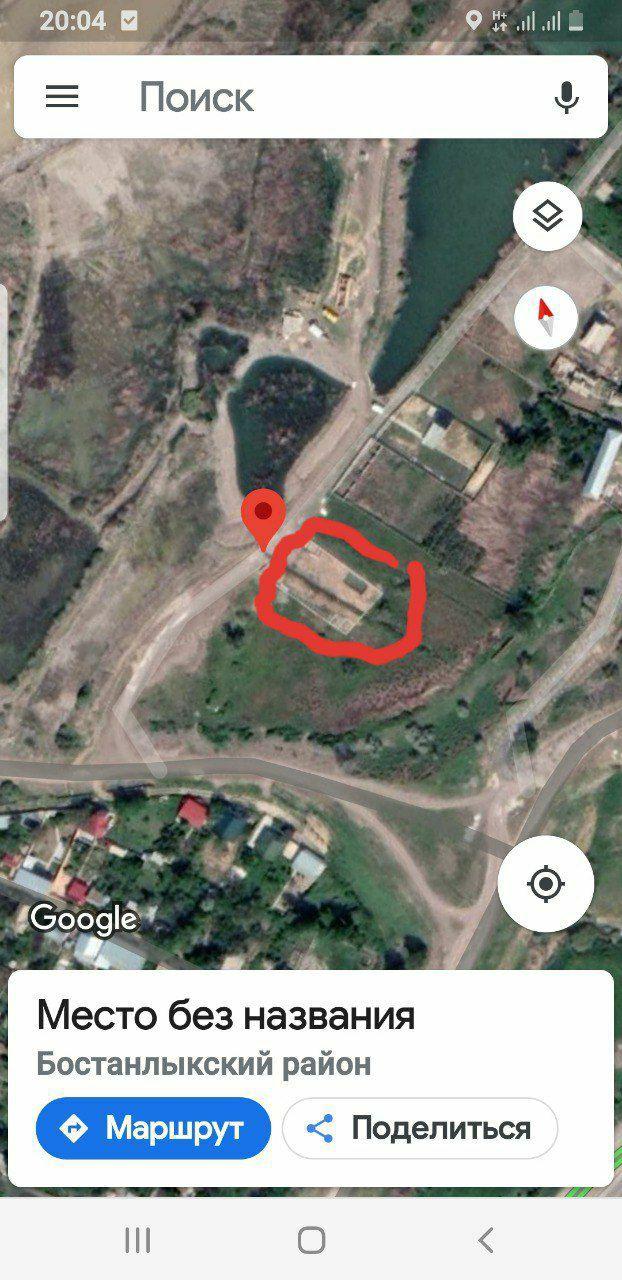Open the hamburger menu

pyautogui.click(x=62, y=96)
